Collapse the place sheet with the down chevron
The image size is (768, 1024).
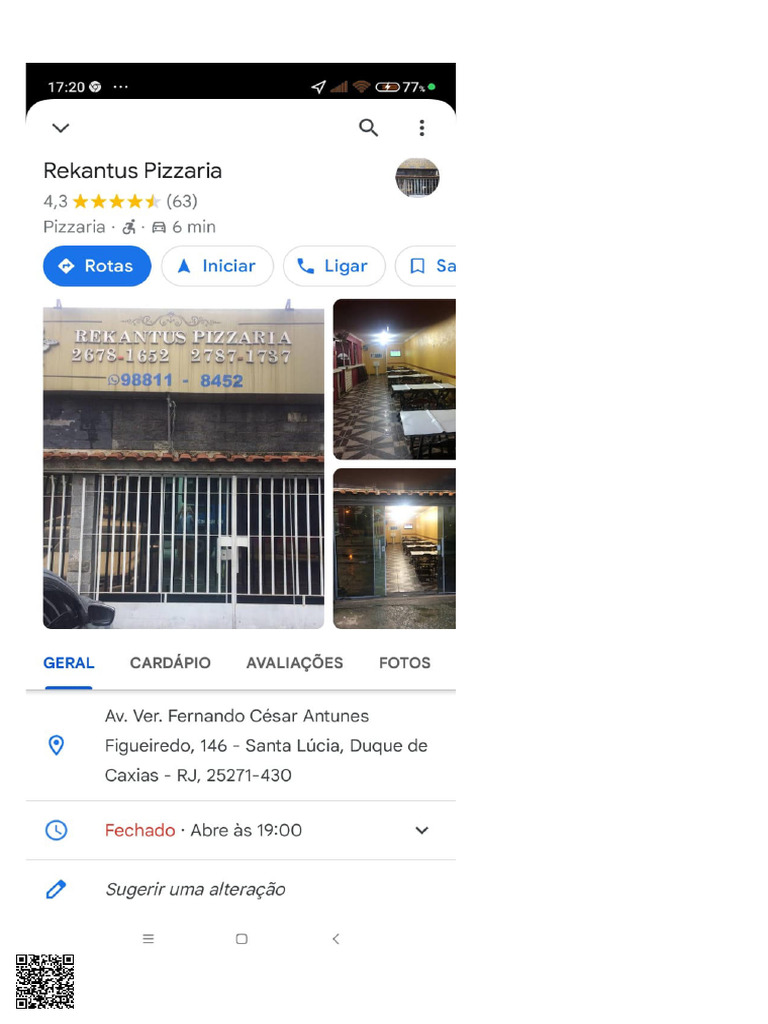pos(61,128)
